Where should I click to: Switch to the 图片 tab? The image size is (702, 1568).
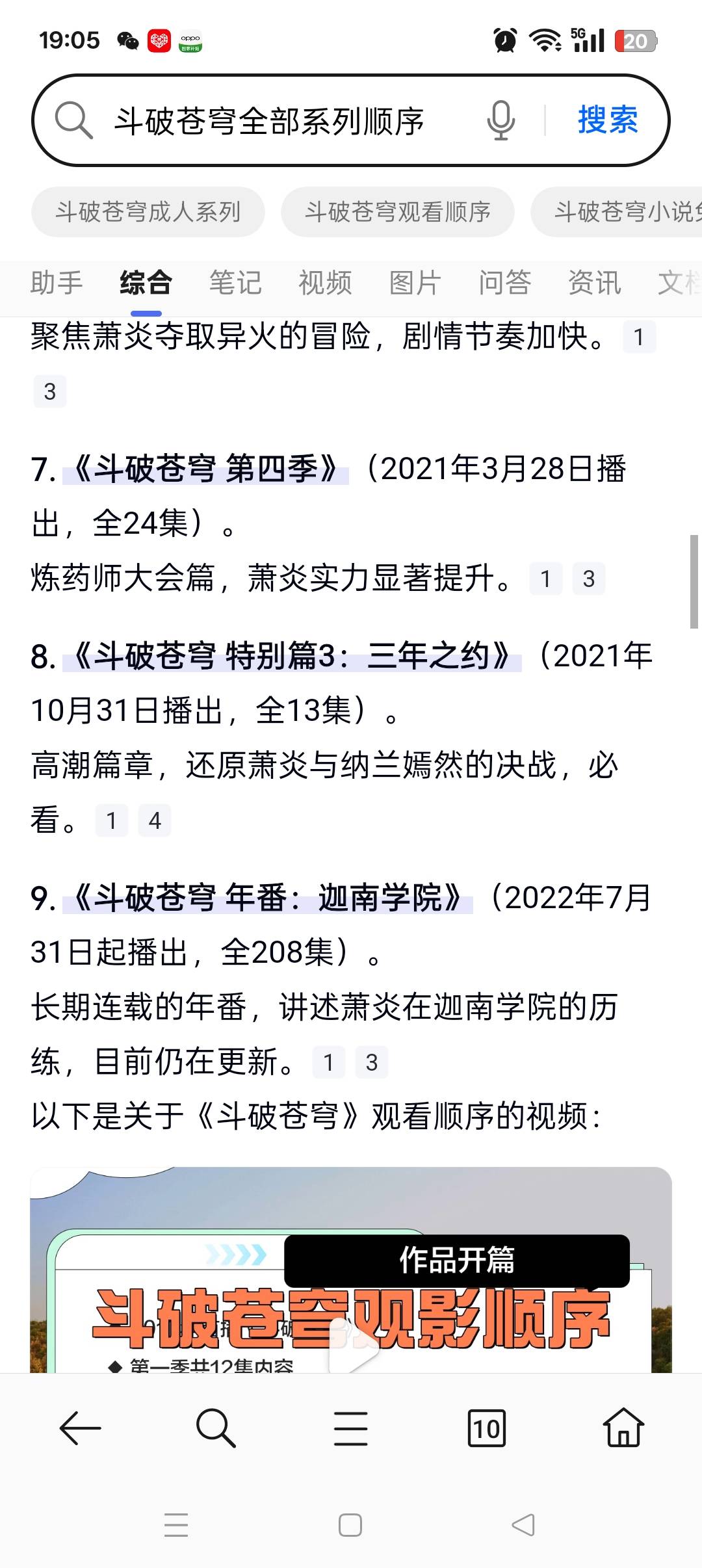pos(415,283)
